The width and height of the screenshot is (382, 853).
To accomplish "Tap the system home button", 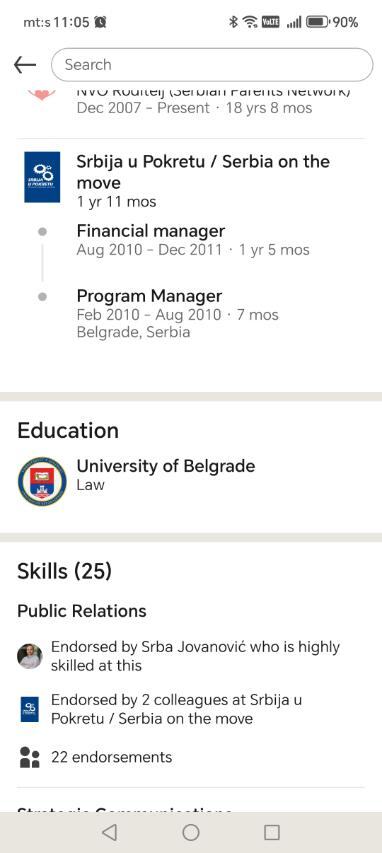I will click(x=190, y=832).
